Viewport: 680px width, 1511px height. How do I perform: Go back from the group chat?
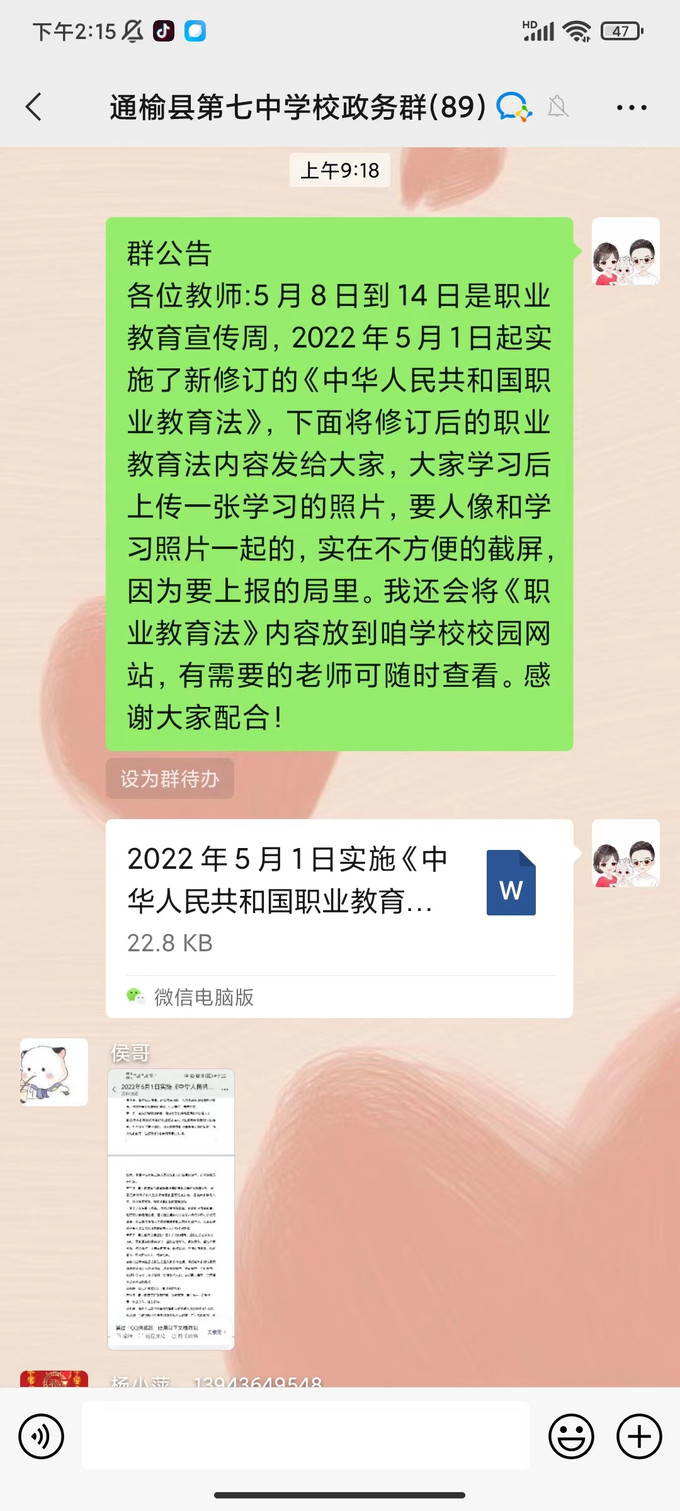click(x=34, y=107)
